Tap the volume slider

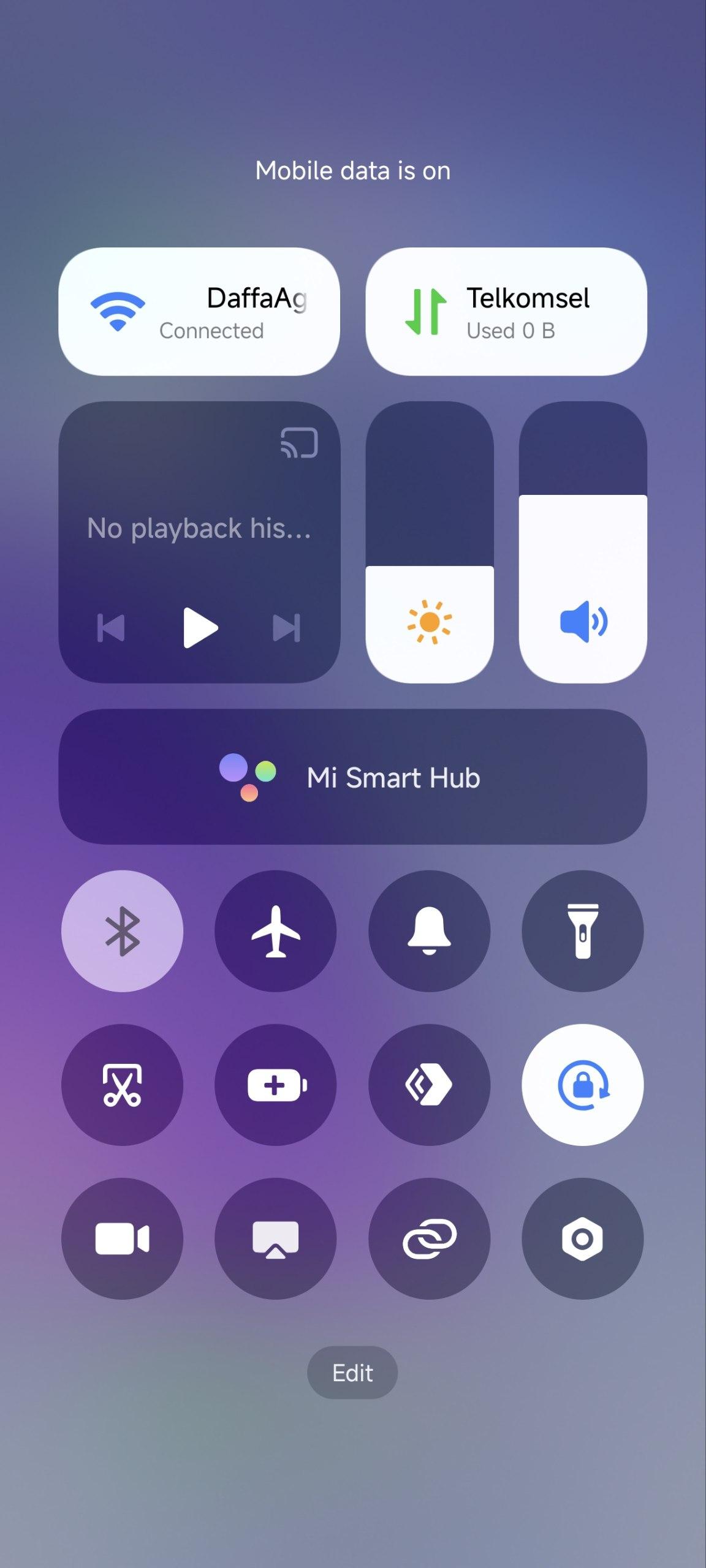click(582, 542)
